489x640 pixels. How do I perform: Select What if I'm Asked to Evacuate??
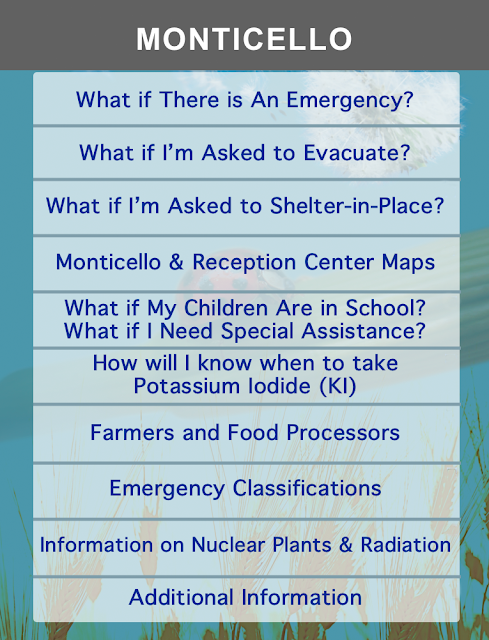click(x=246, y=153)
